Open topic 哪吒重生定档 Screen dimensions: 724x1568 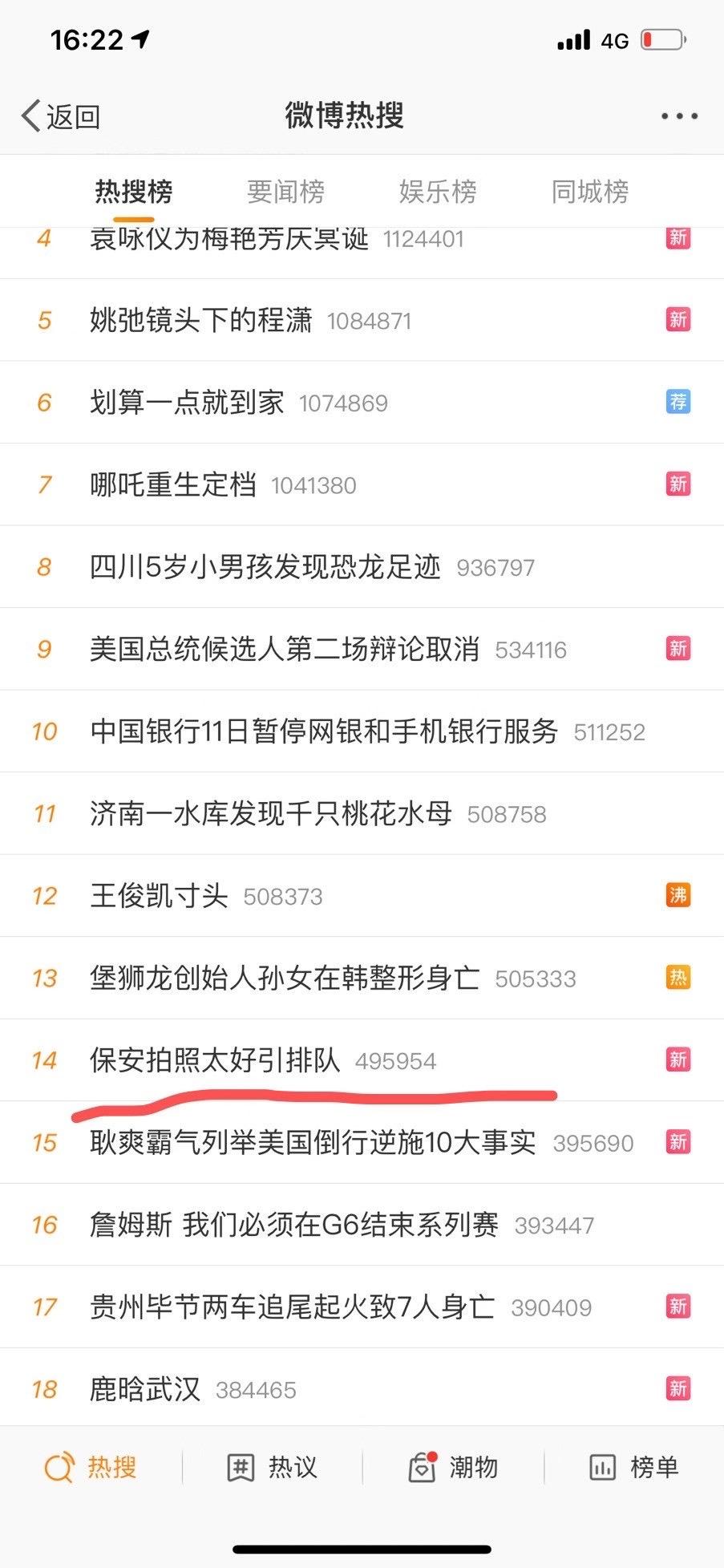tap(173, 484)
